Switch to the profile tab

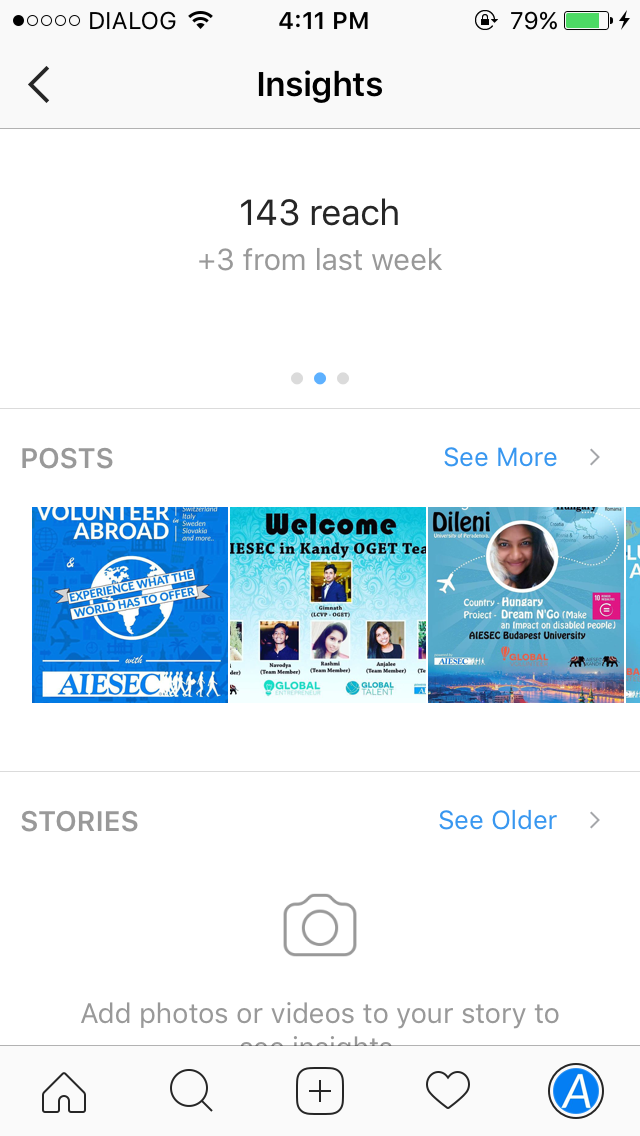(576, 1090)
